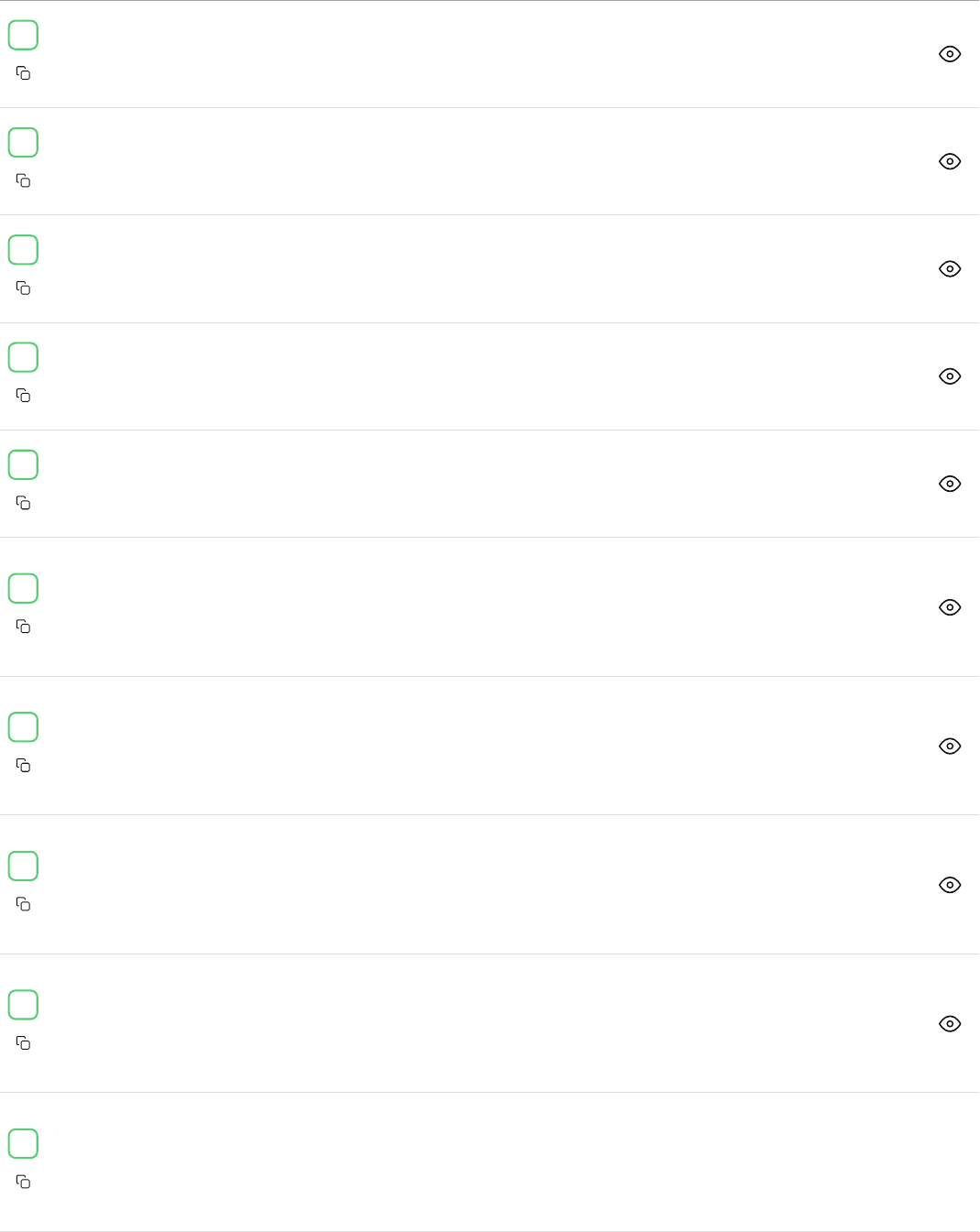
Task: Toggle visibility for the second row
Action: click(x=950, y=161)
